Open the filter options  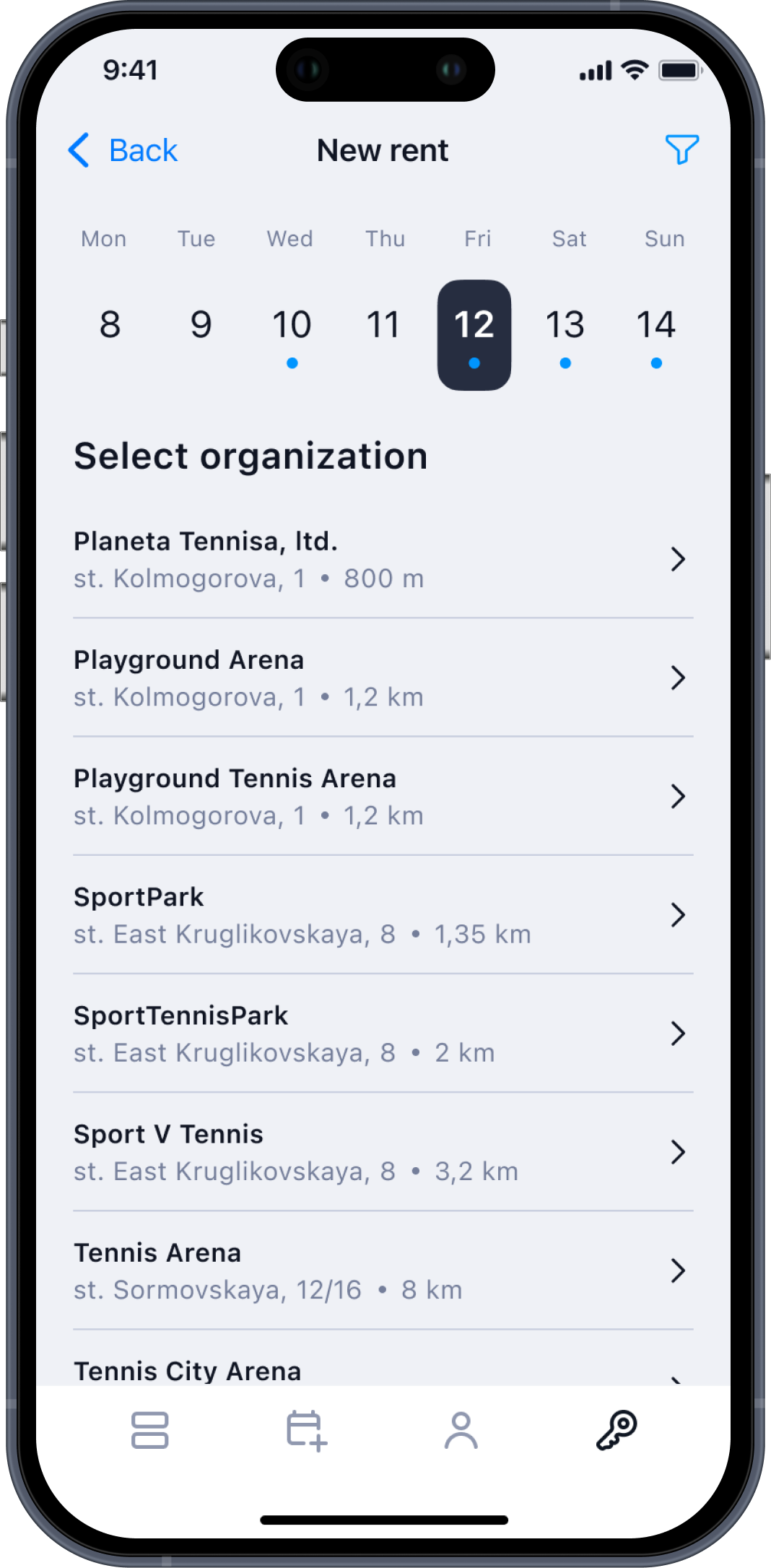pos(681,150)
